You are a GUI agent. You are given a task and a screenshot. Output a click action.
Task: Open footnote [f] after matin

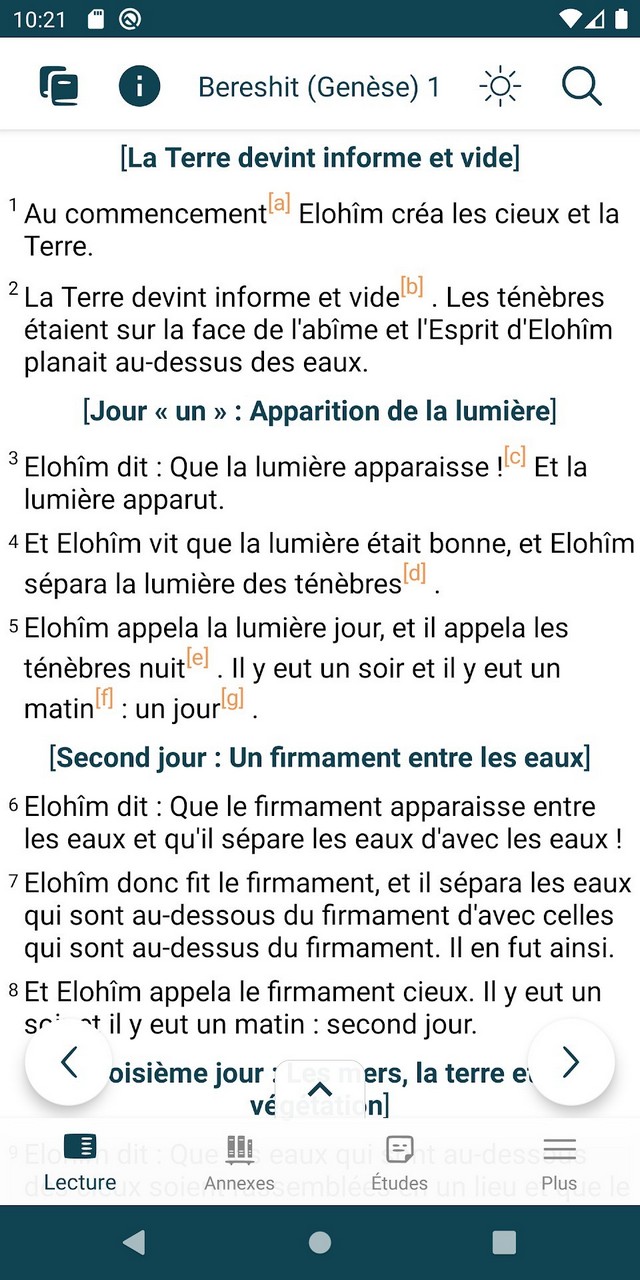[x=104, y=699]
